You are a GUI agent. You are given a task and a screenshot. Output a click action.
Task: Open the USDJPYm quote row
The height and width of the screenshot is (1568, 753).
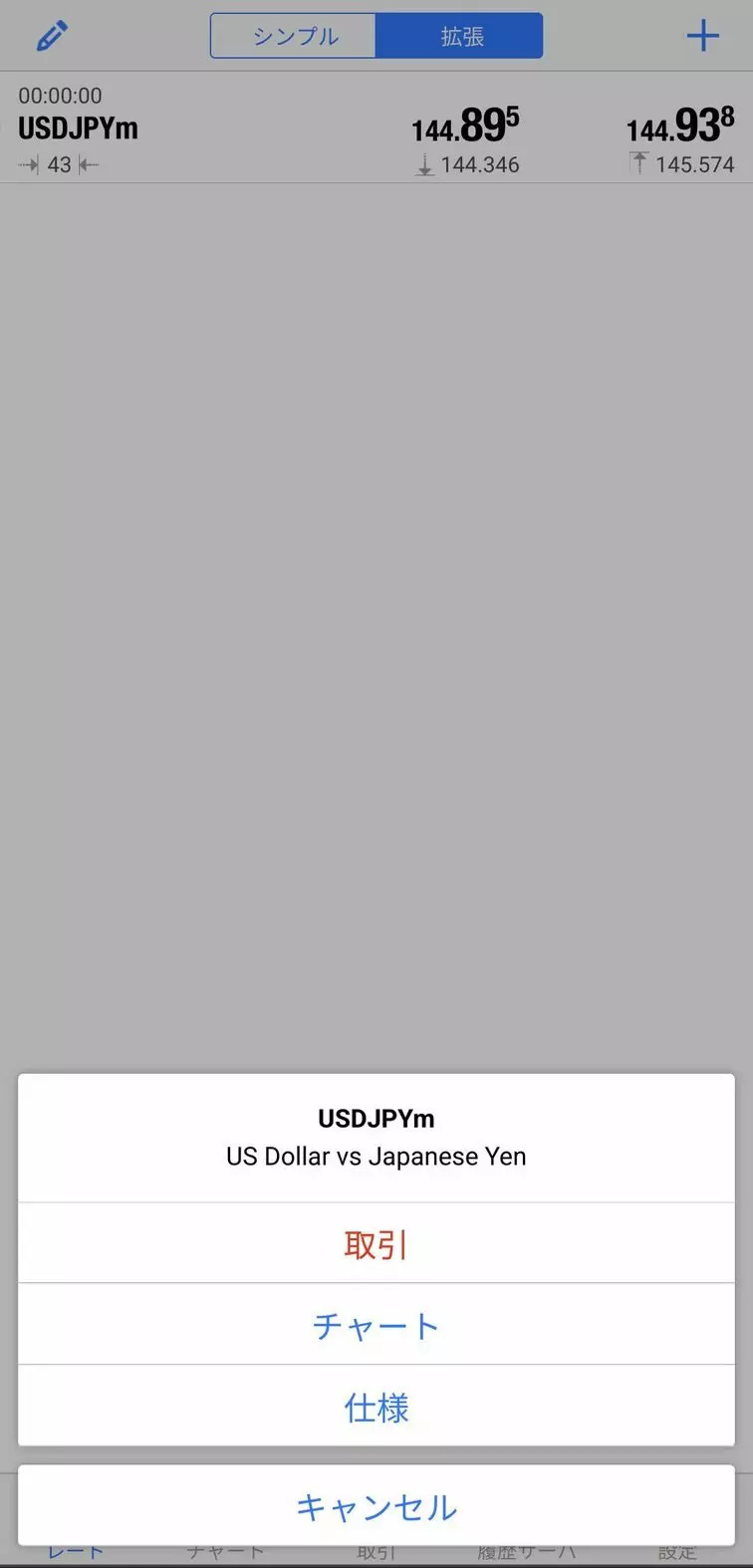click(x=376, y=129)
